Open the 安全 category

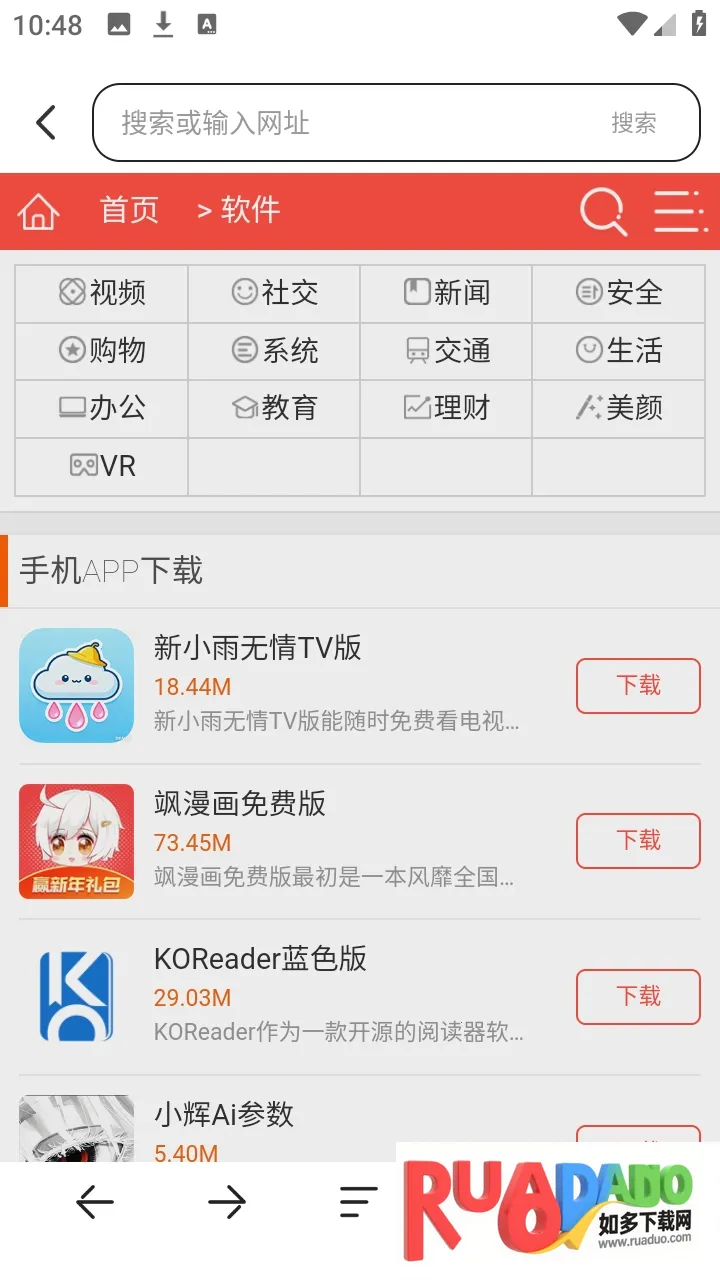pyautogui.click(x=619, y=293)
